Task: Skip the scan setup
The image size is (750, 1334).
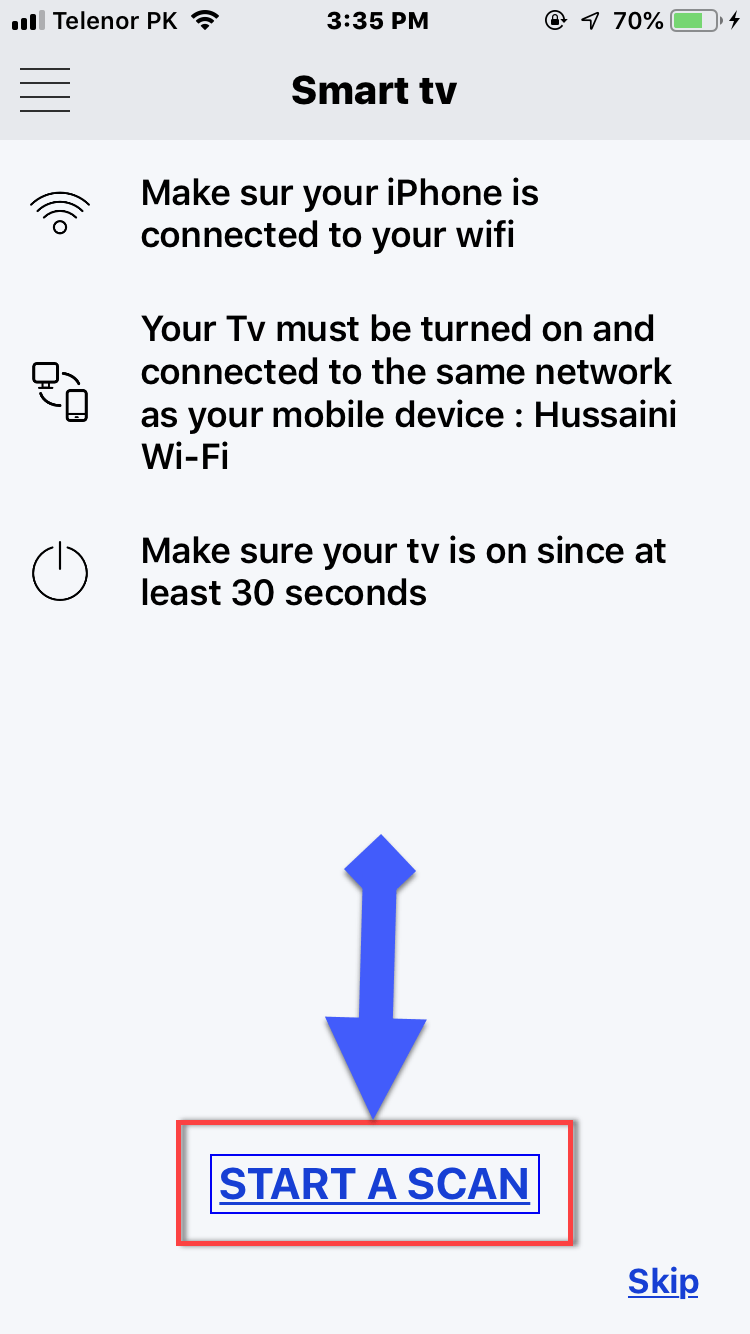Action: (662, 1281)
